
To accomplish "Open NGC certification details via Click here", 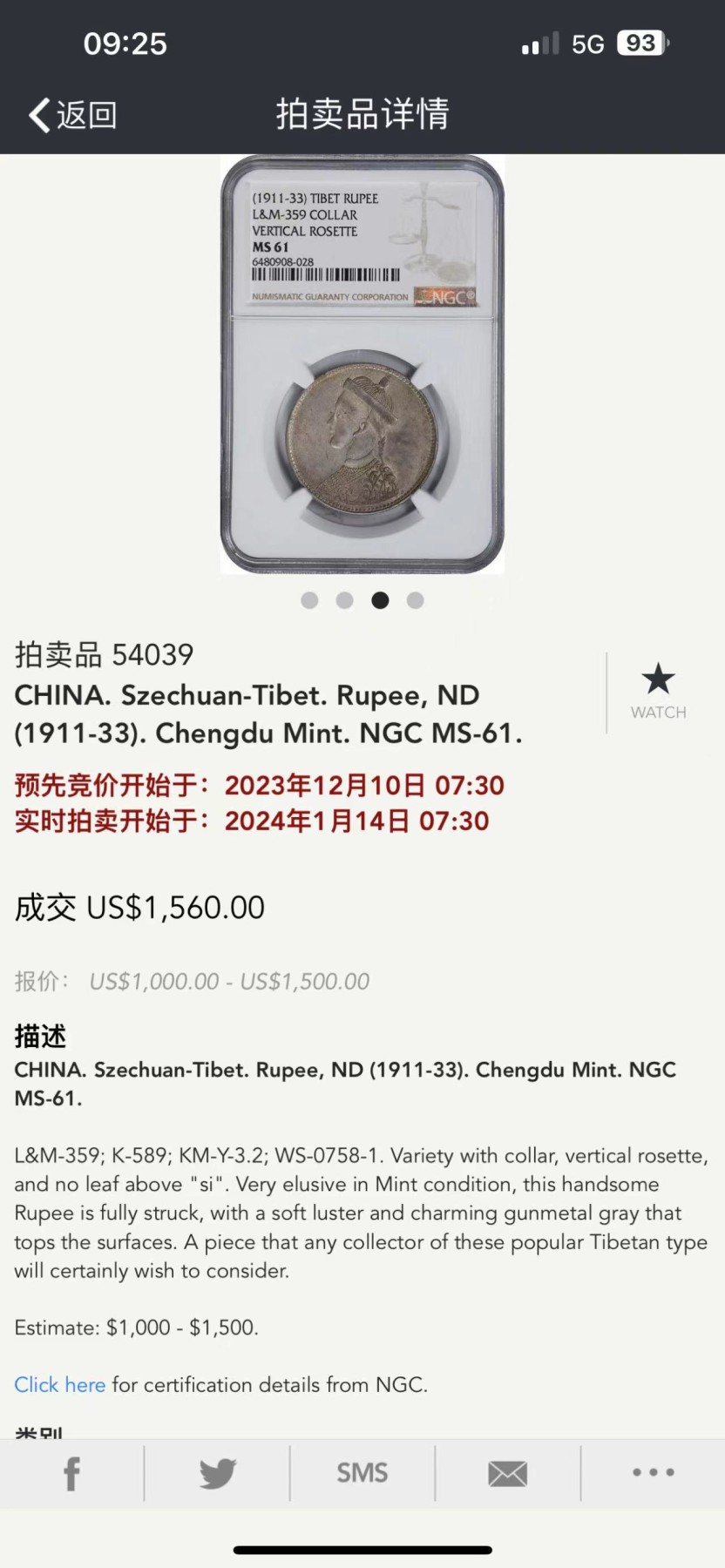I will (x=59, y=1384).
